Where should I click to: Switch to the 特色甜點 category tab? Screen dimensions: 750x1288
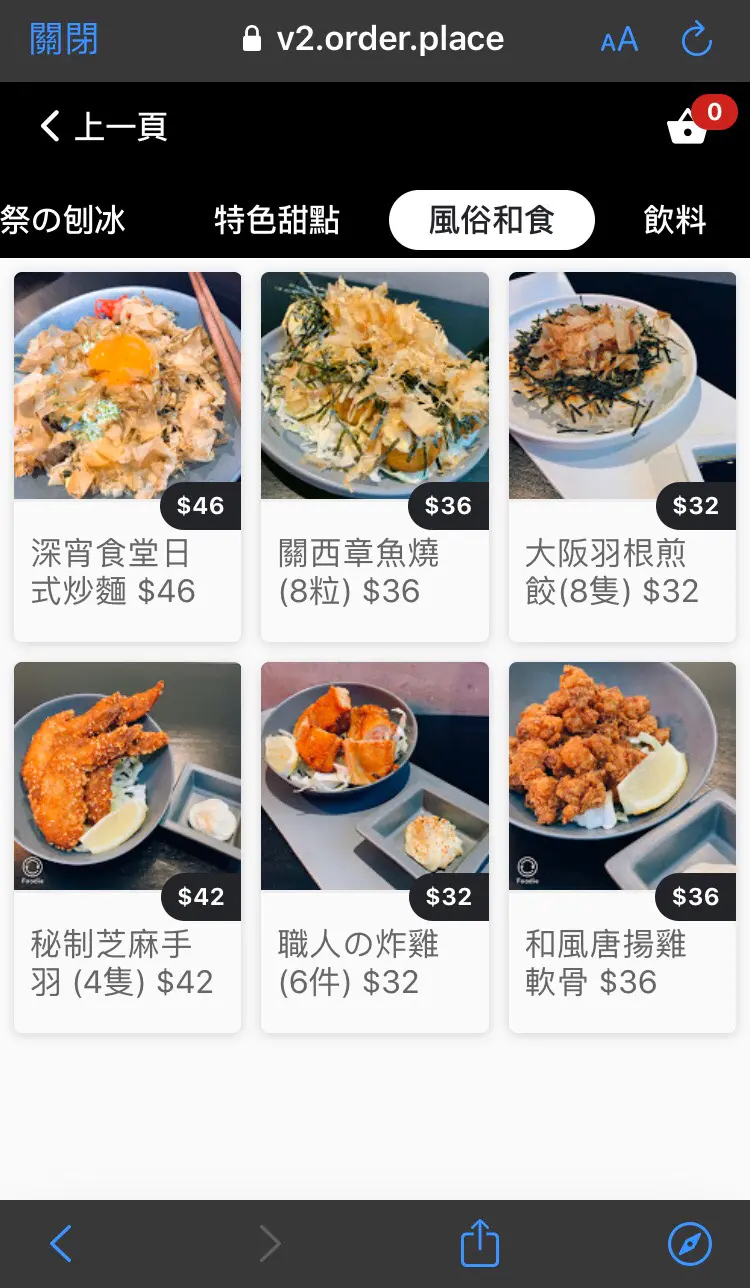[277, 220]
